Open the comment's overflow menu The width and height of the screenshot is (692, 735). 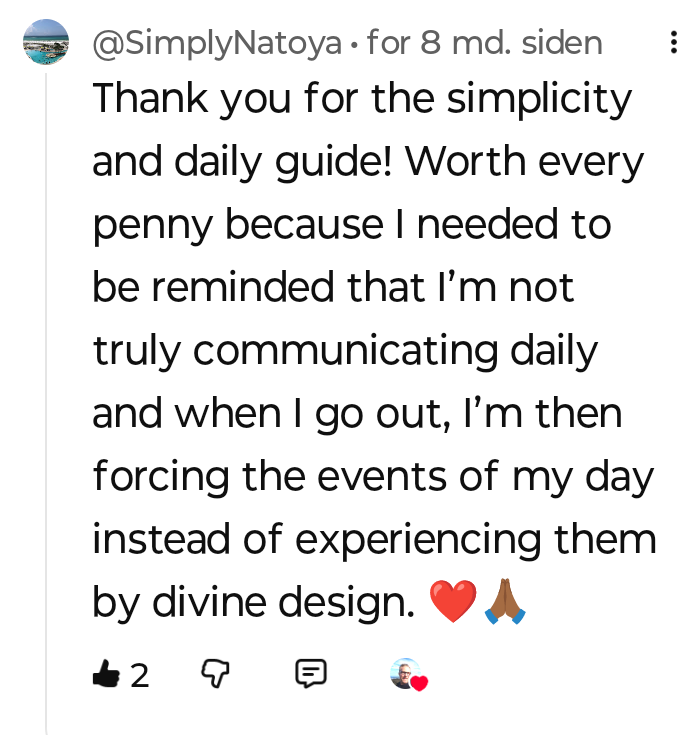click(x=671, y=44)
